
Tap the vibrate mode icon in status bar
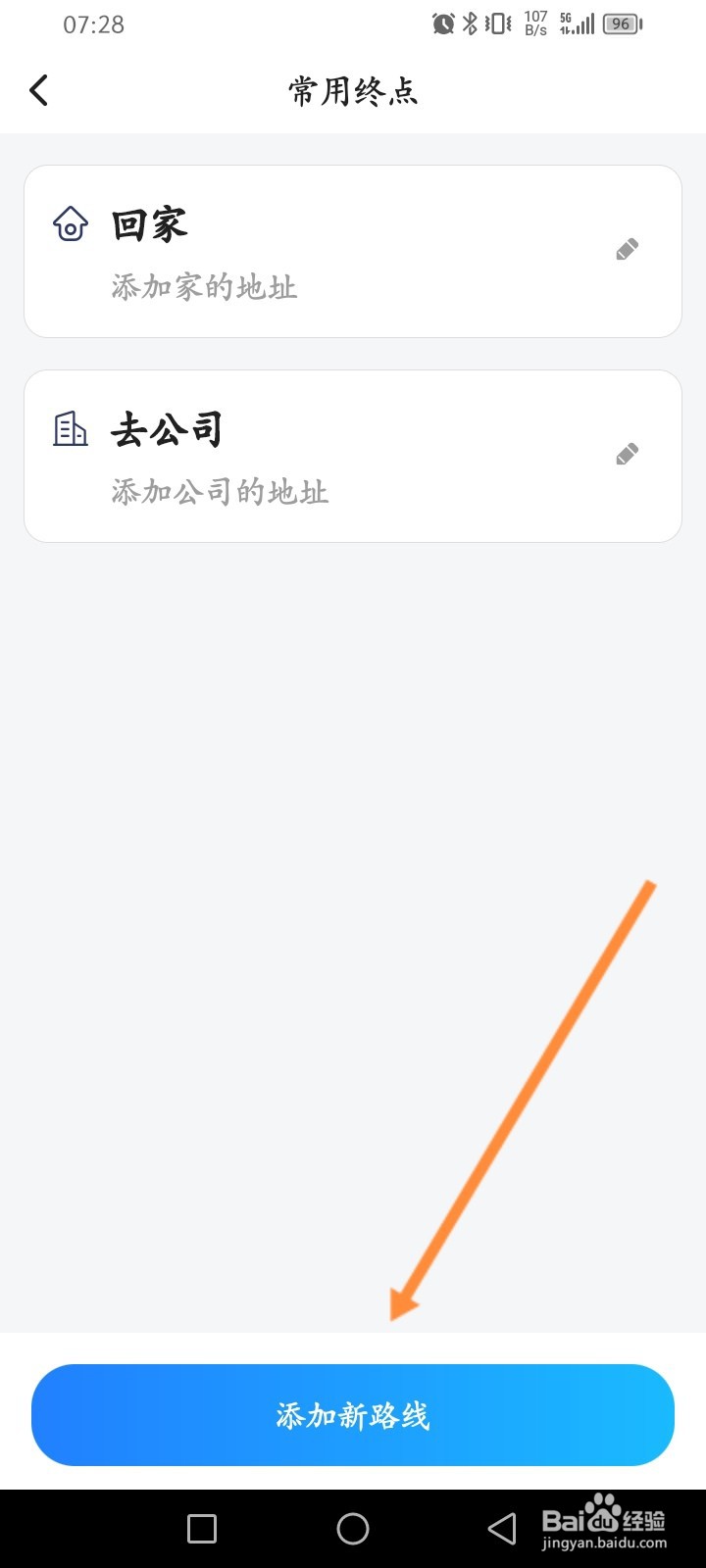pyautogui.click(x=497, y=24)
